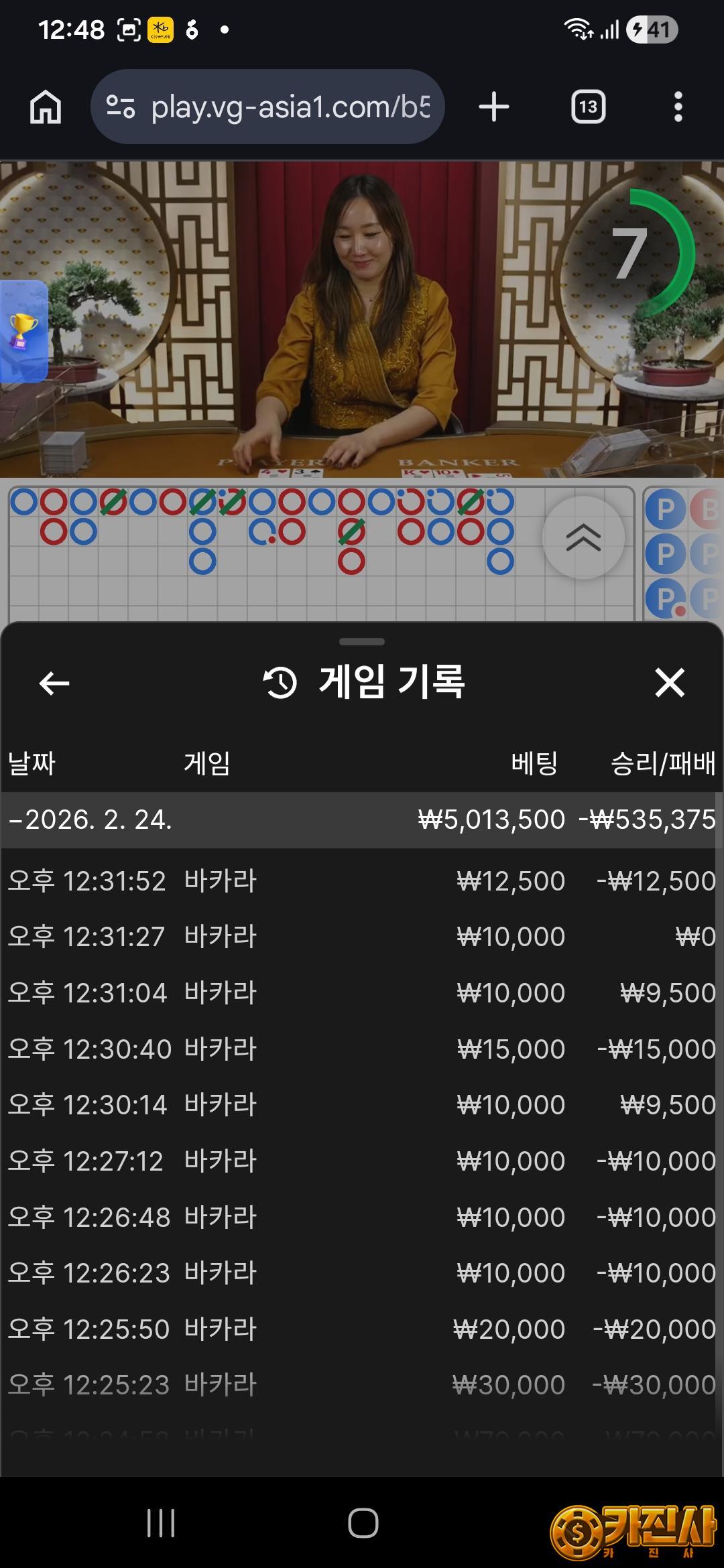Viewport: 724px width, 1568px height.
Task: Open the 오후 12:31:52 바카라 record
Action: click(x=362, y=881)
